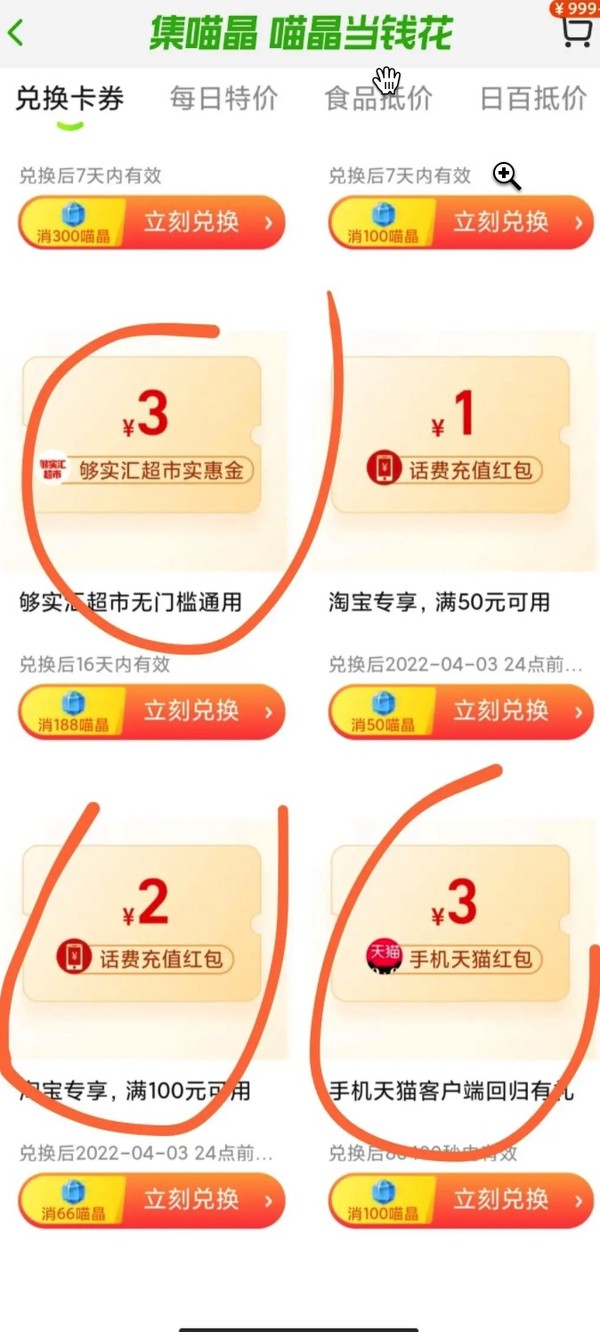Switch to the 日百抵价 tab
600x1332 pixels.
coord(533,98)
